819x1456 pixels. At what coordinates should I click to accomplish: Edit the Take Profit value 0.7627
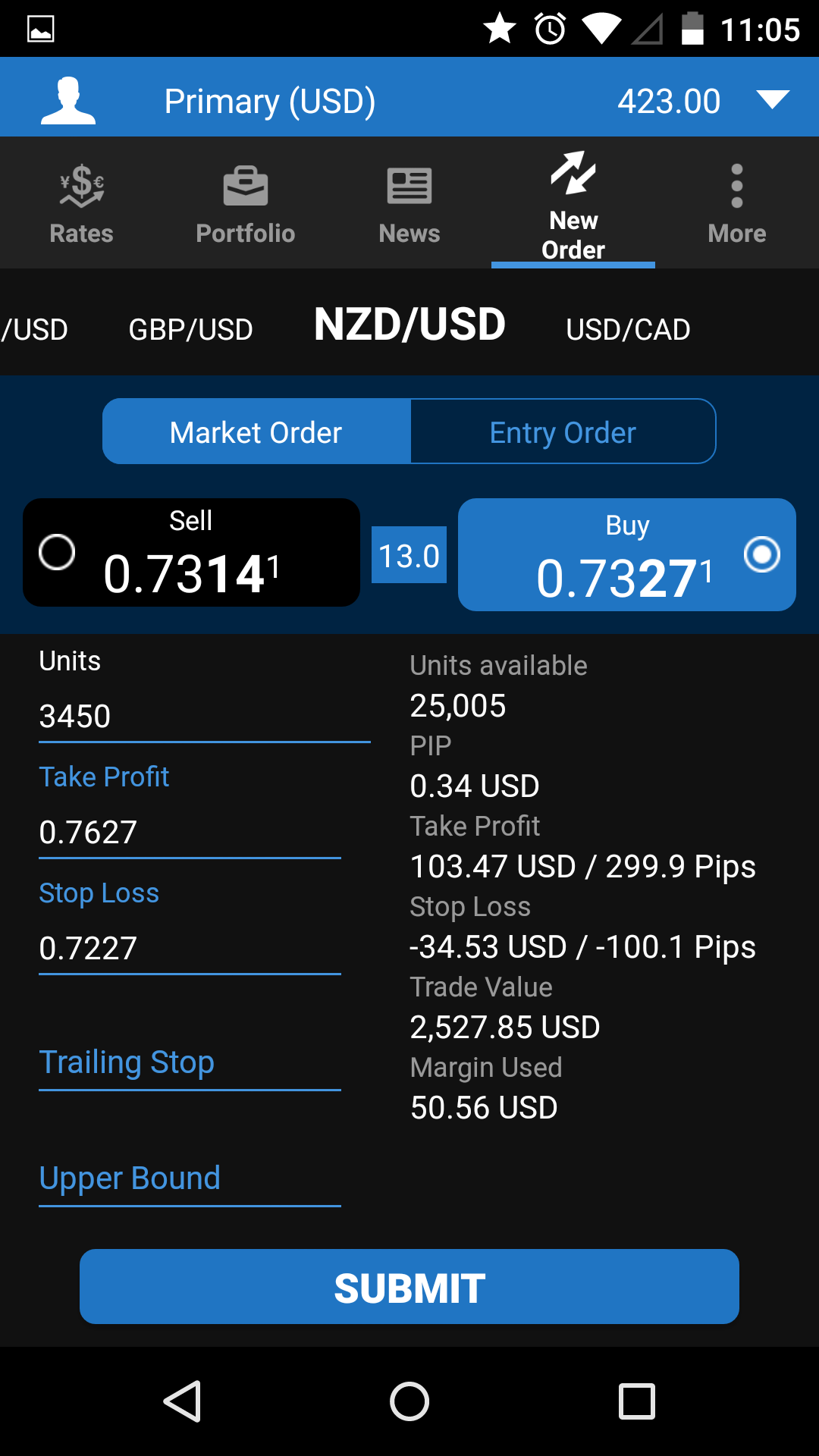190,833
